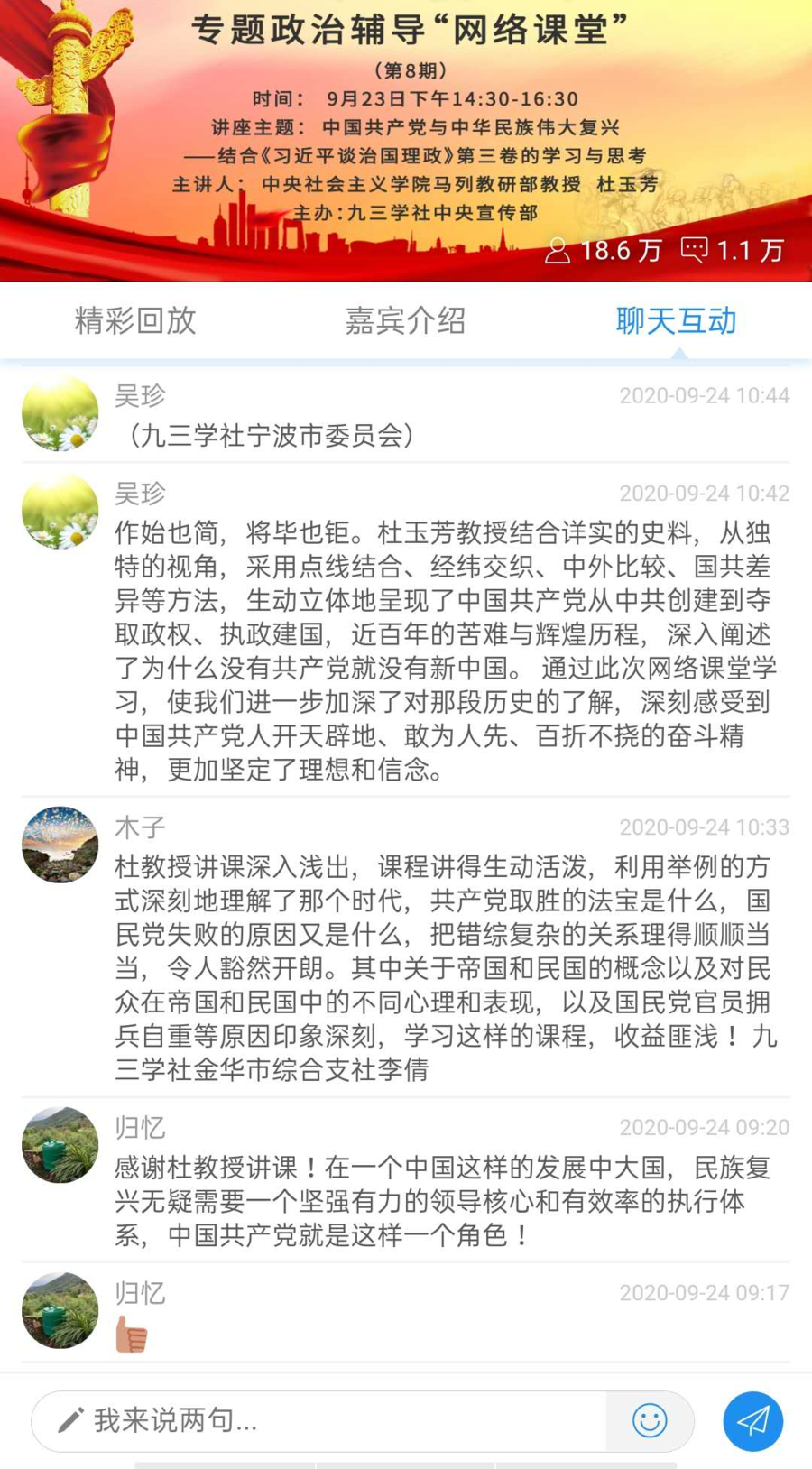
Task: Switch to the 精彩回放 tab
Action: pyautogui.click(x=135, y=320)
